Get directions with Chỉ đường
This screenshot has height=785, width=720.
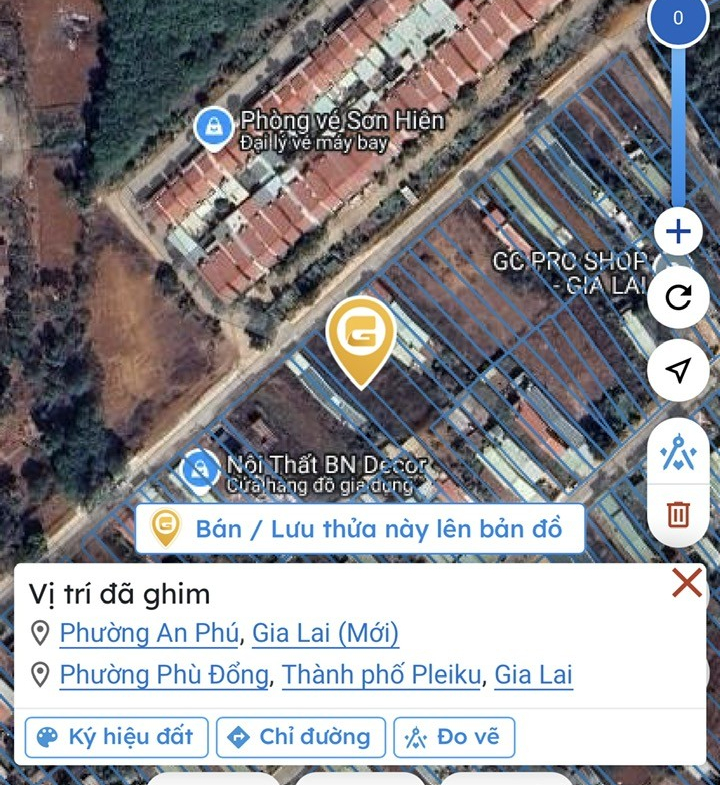(x=300, y=738)
